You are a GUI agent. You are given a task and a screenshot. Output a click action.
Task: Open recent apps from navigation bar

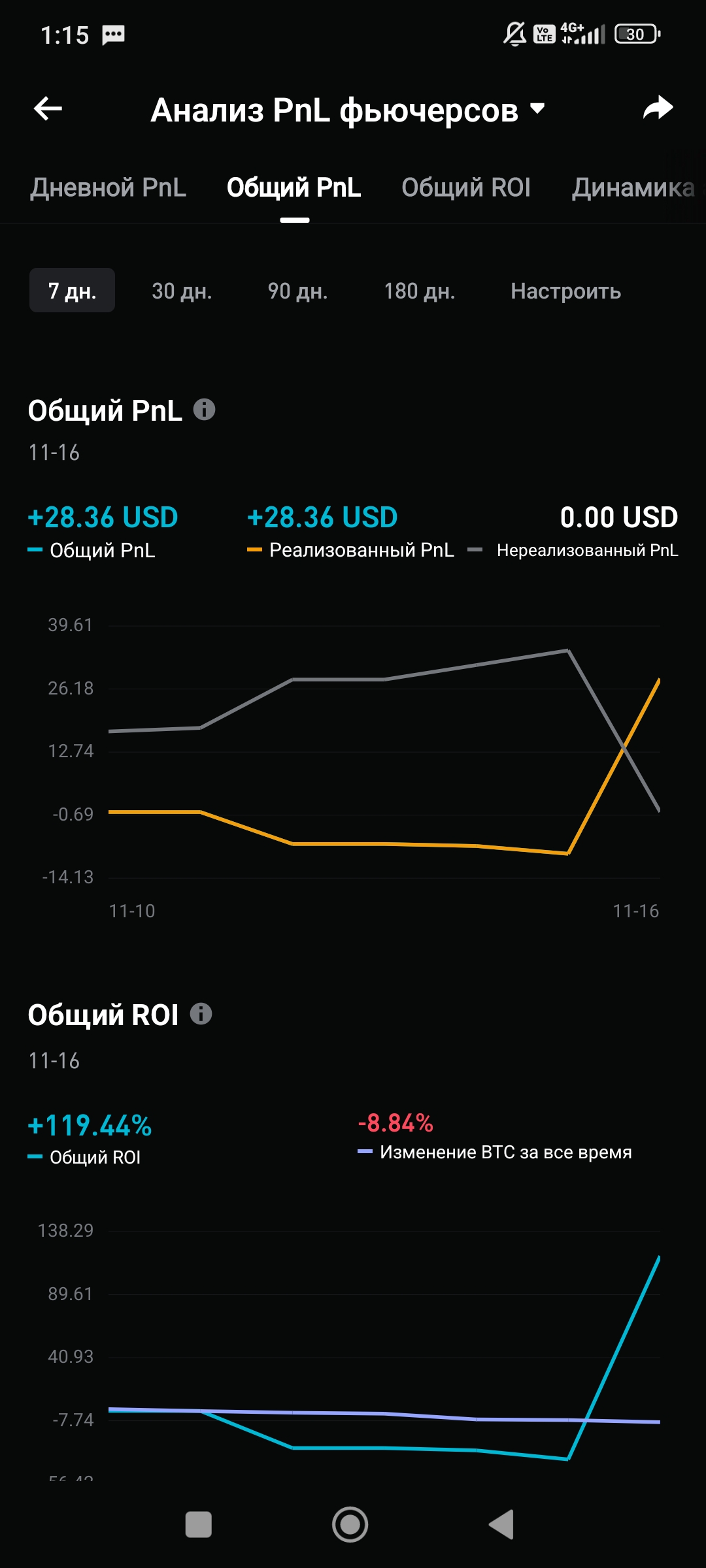(x=199, y=1525)
